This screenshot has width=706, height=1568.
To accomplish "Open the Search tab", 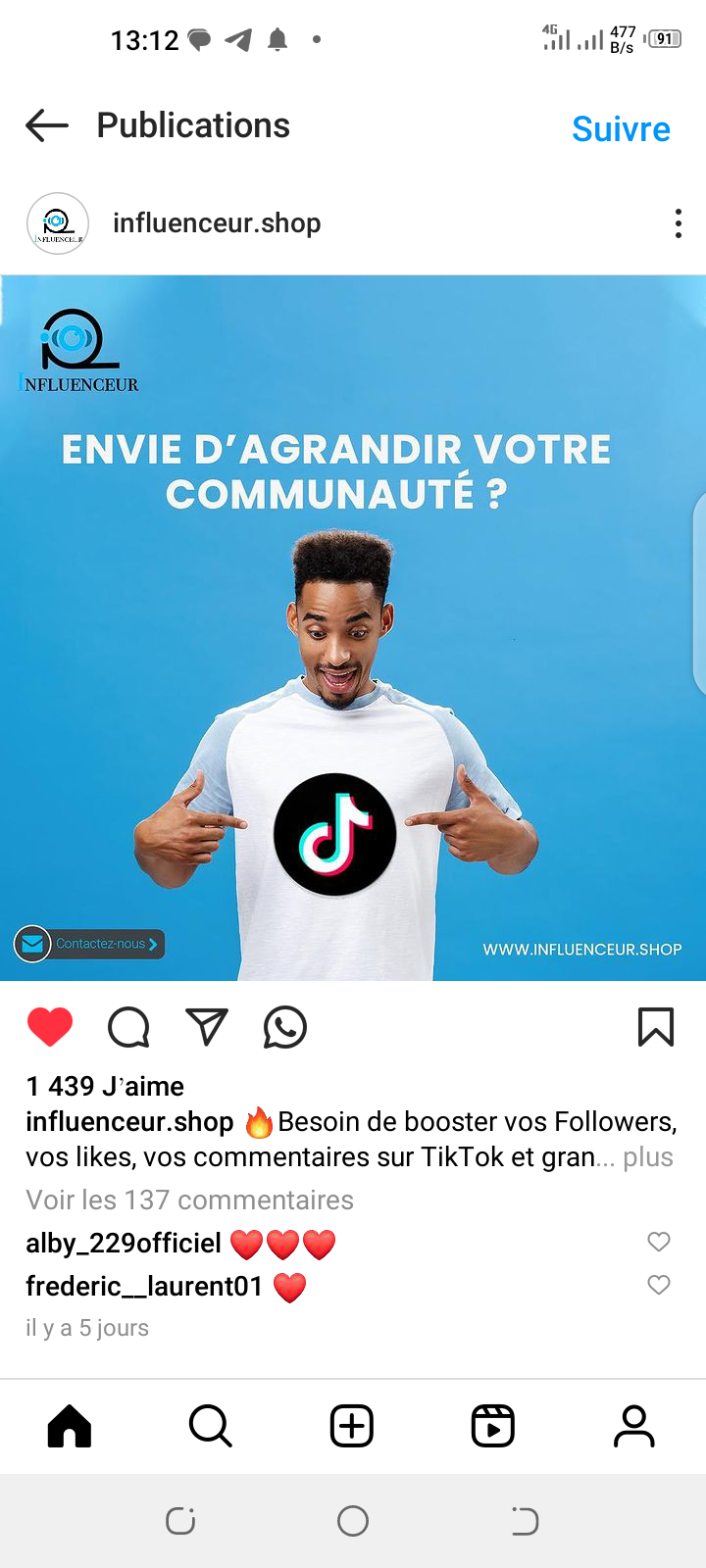I will (210, 1426).
